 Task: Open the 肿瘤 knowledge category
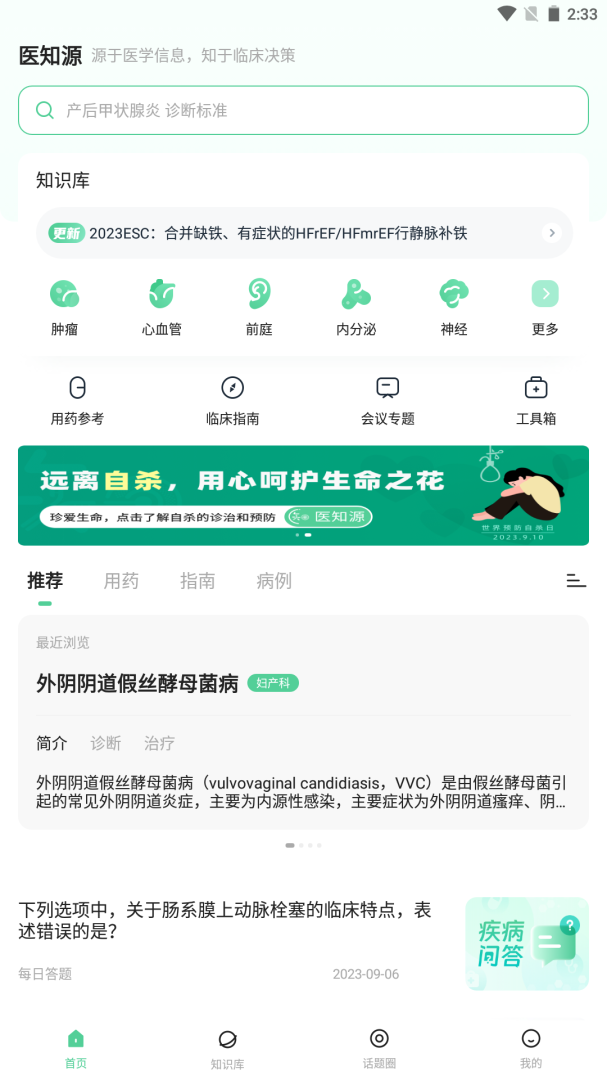point(65,307)
